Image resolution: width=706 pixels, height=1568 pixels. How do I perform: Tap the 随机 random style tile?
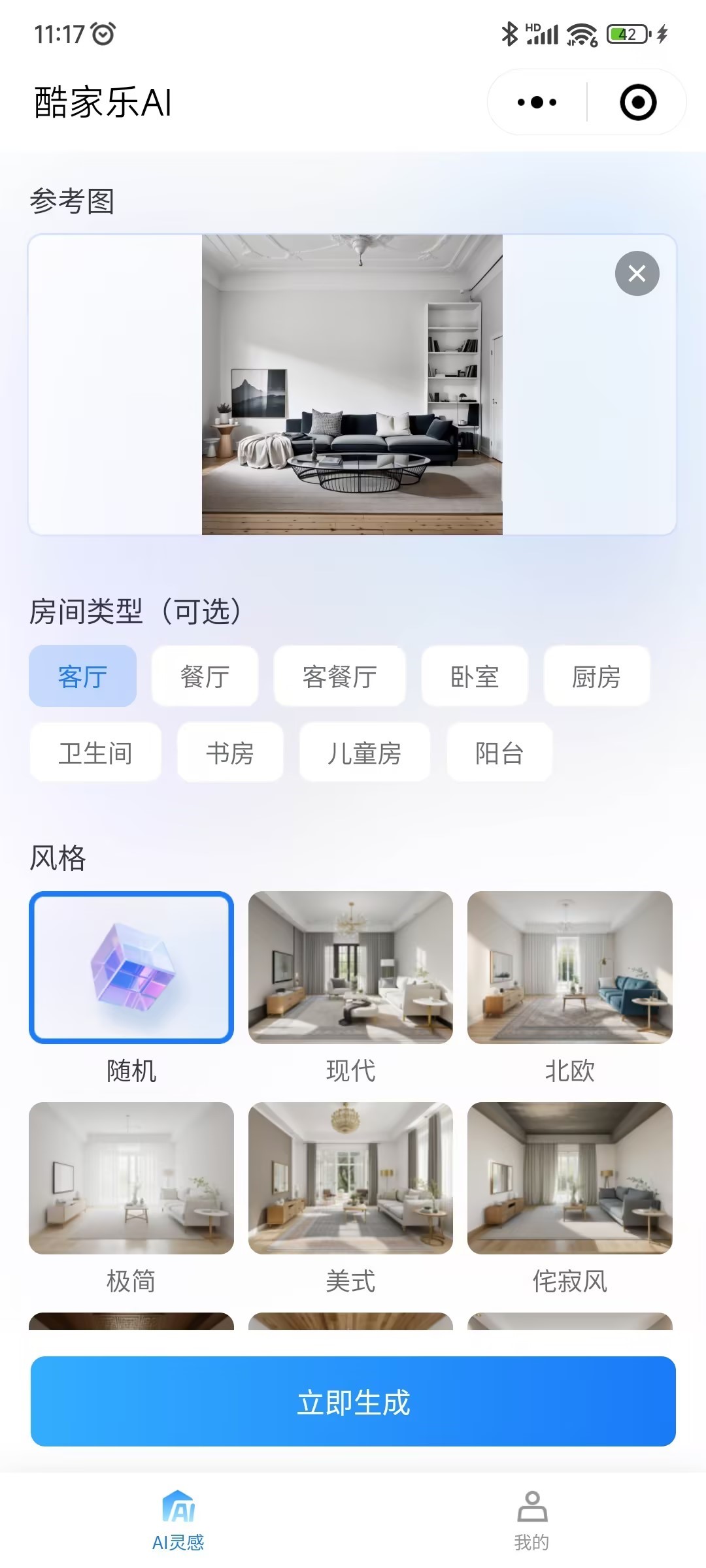pyautogui.click(x=131, y=967)
